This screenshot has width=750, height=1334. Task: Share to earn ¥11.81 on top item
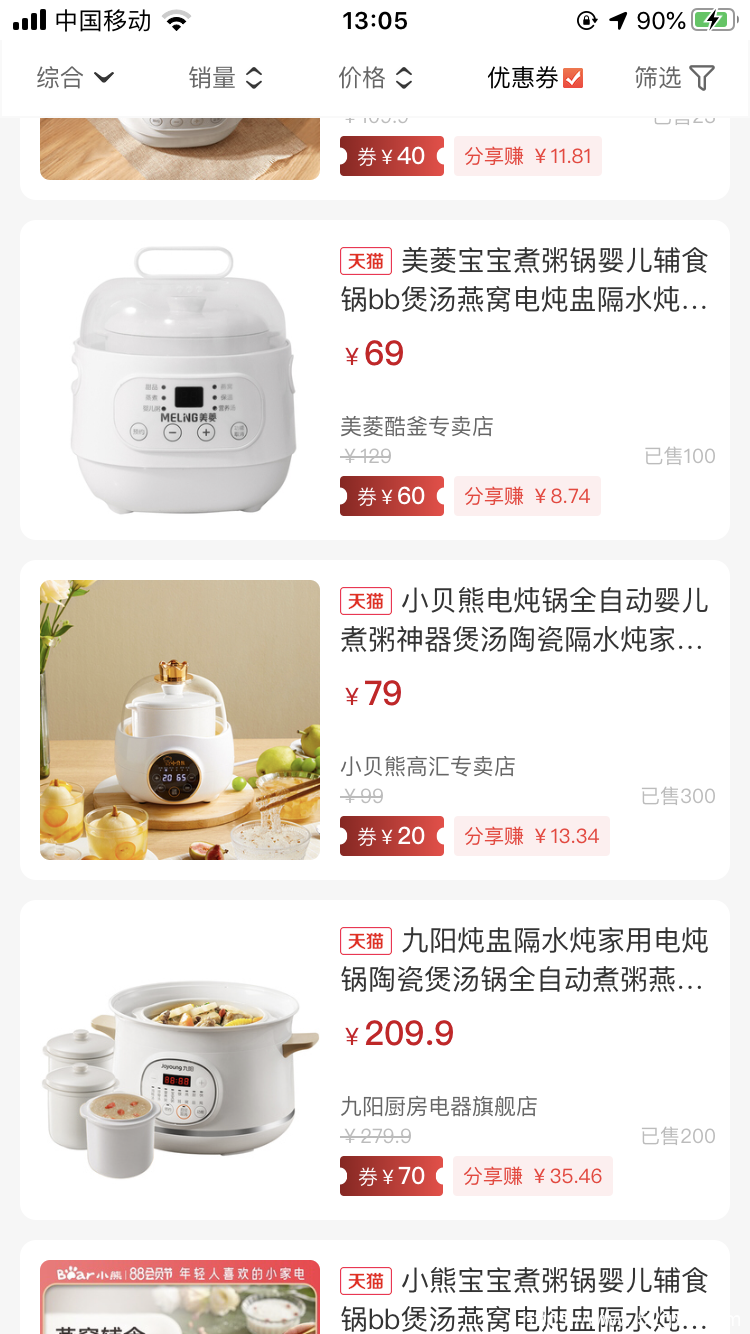coord(527,156)
